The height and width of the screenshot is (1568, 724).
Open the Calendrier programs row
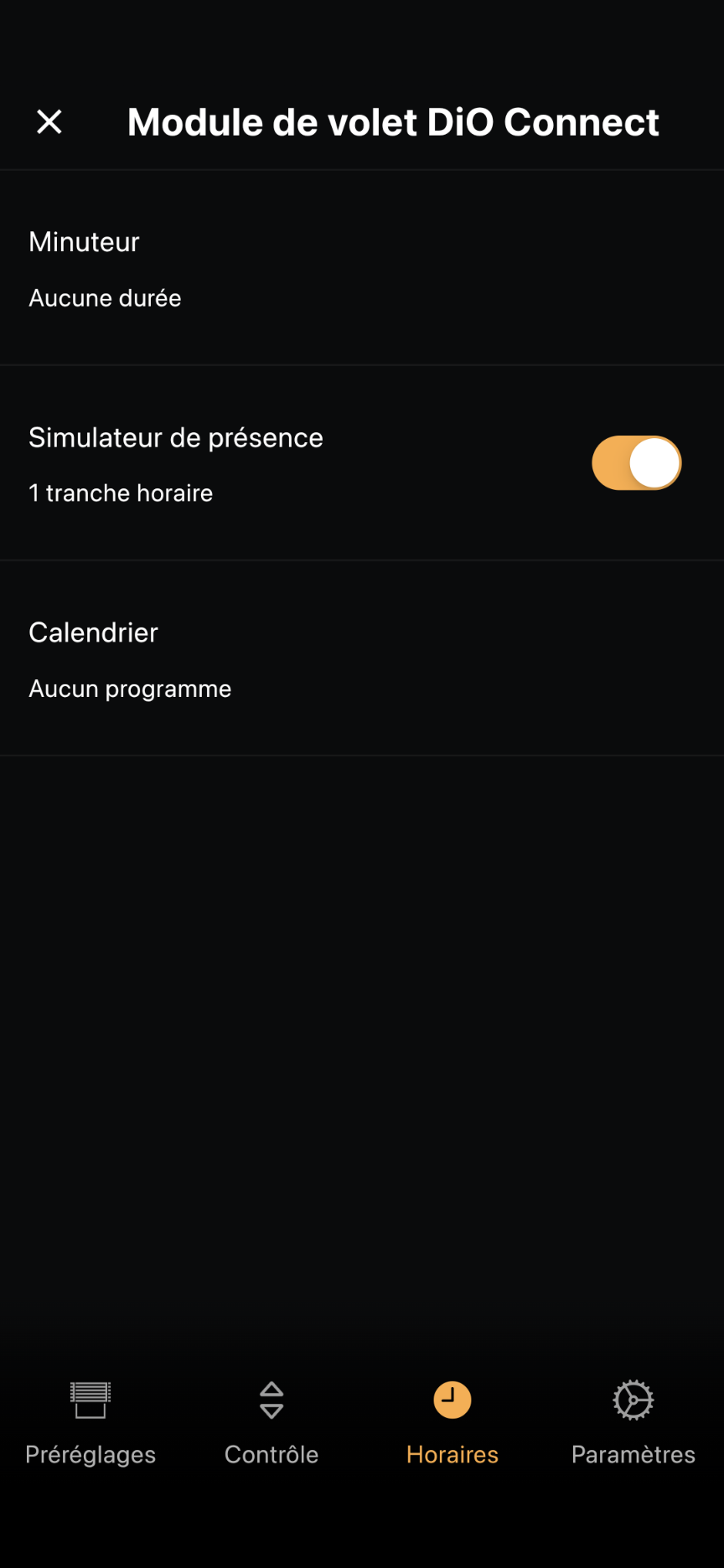click(x=362, y=658)
